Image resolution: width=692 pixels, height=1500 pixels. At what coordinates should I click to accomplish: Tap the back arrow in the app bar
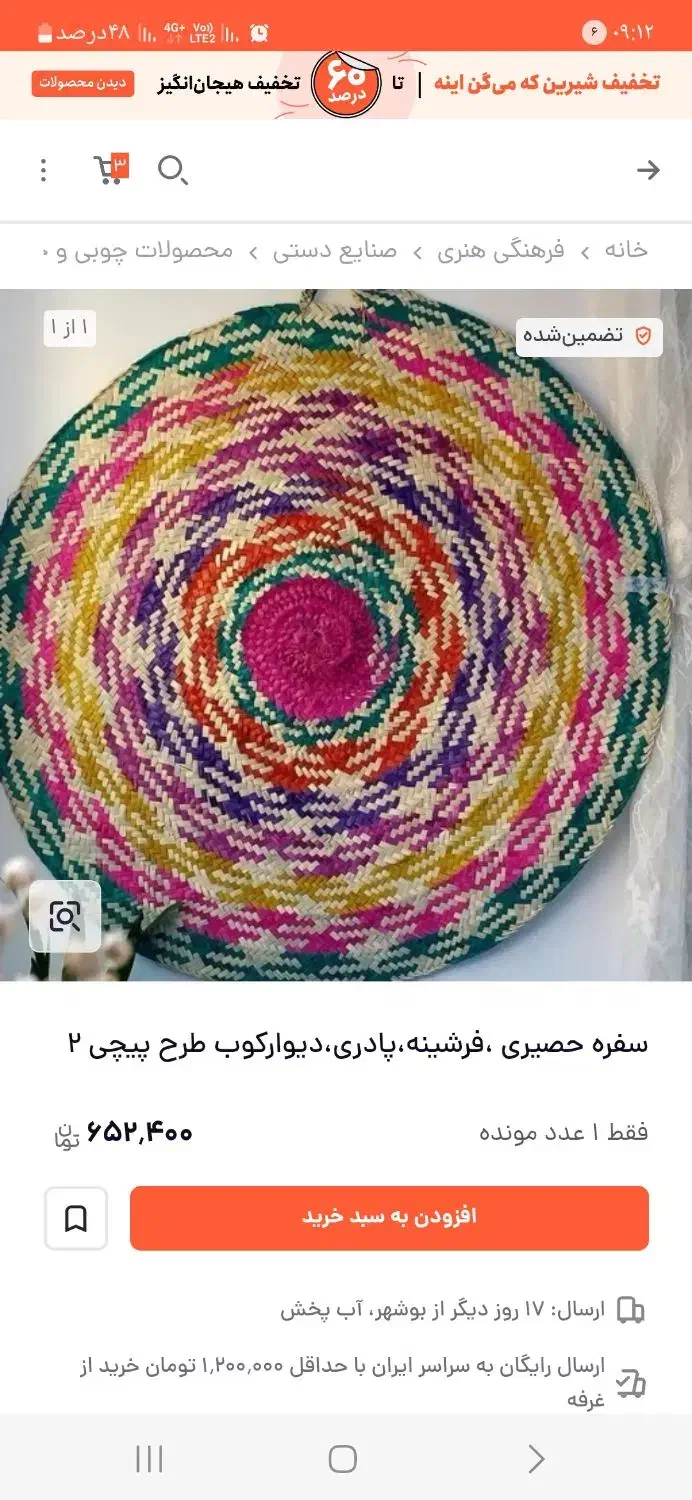coord(648,170)
